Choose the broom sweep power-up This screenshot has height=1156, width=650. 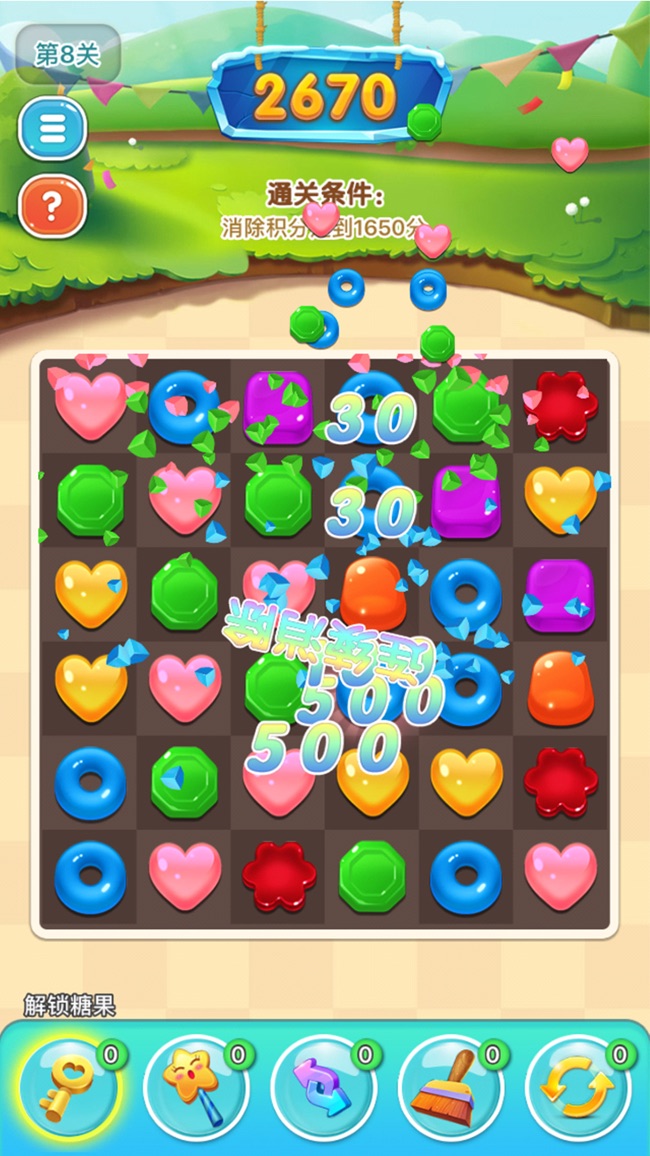point(450,1088)
